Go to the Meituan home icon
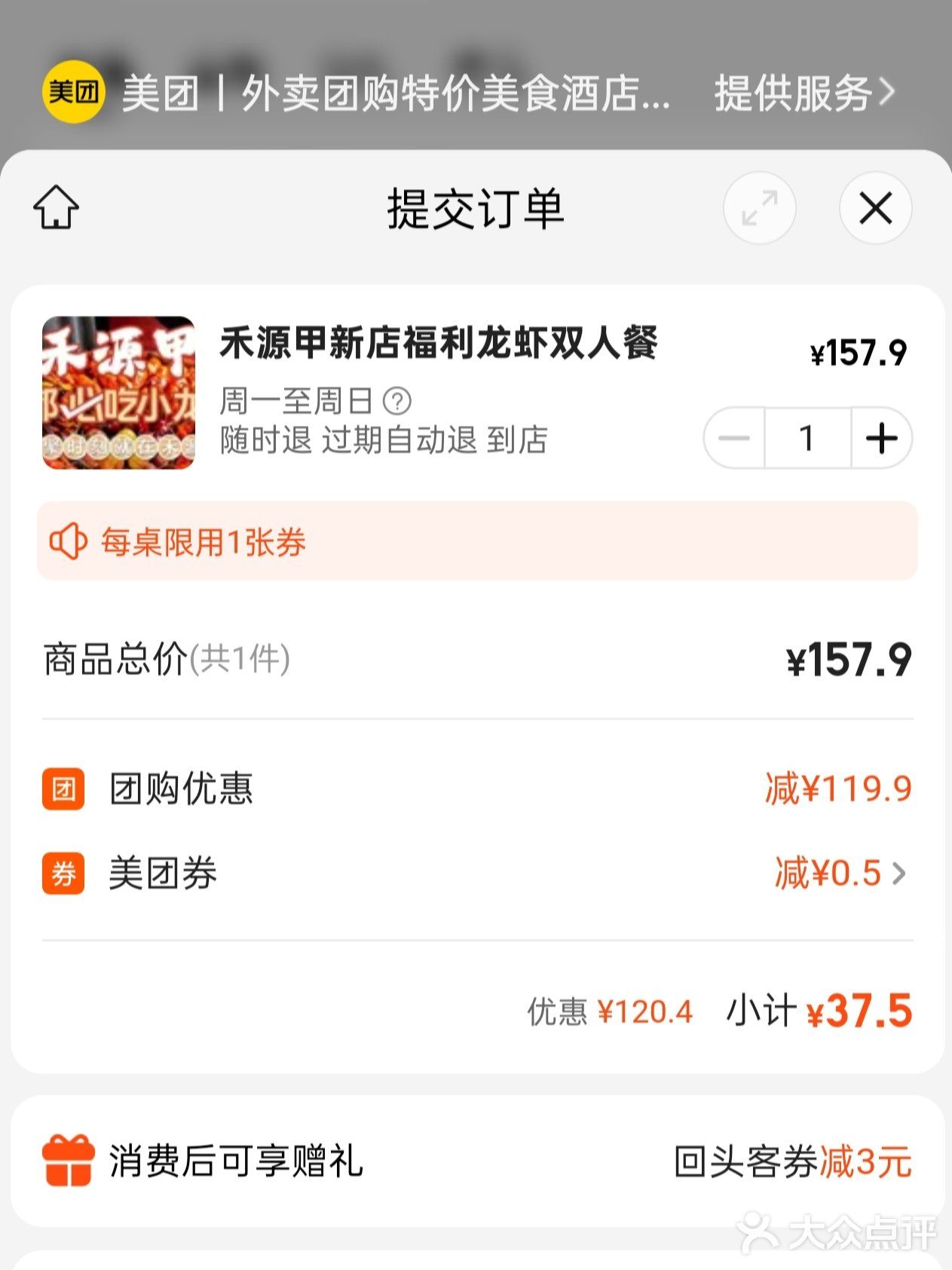The image size is (952, 1270). (x=57, y=207)
